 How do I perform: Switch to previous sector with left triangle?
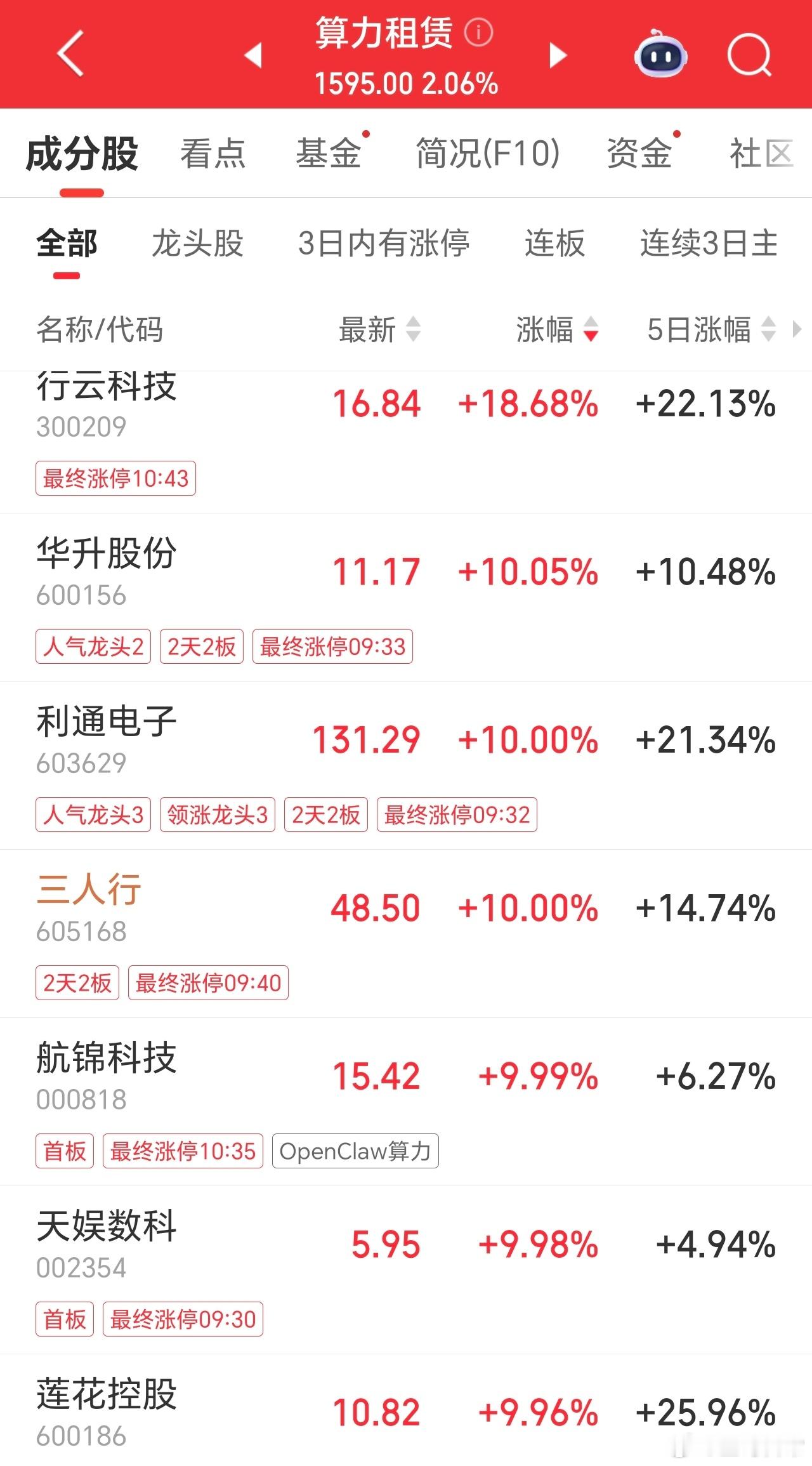pos(254,55)
